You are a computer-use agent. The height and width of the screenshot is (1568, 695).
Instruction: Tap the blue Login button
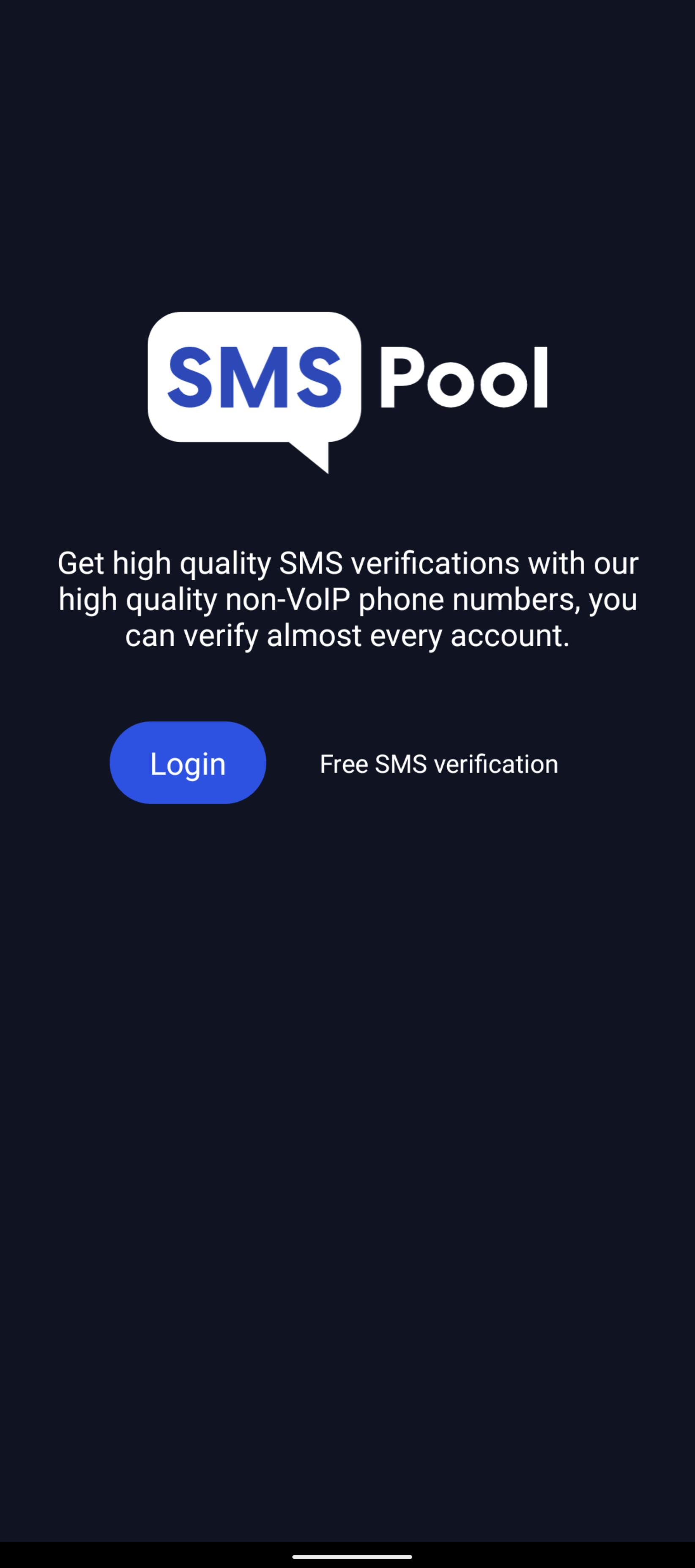(188, 763)
